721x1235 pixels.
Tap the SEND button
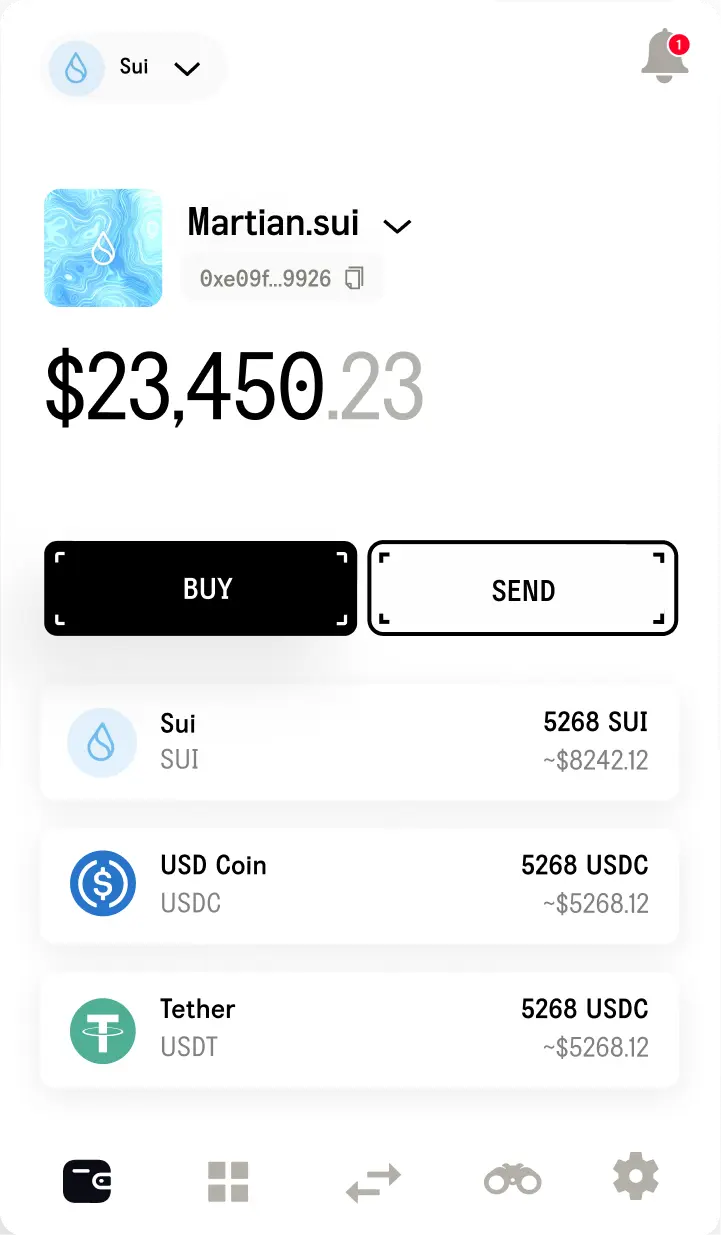pyautogui.click(x=523, y=589)
